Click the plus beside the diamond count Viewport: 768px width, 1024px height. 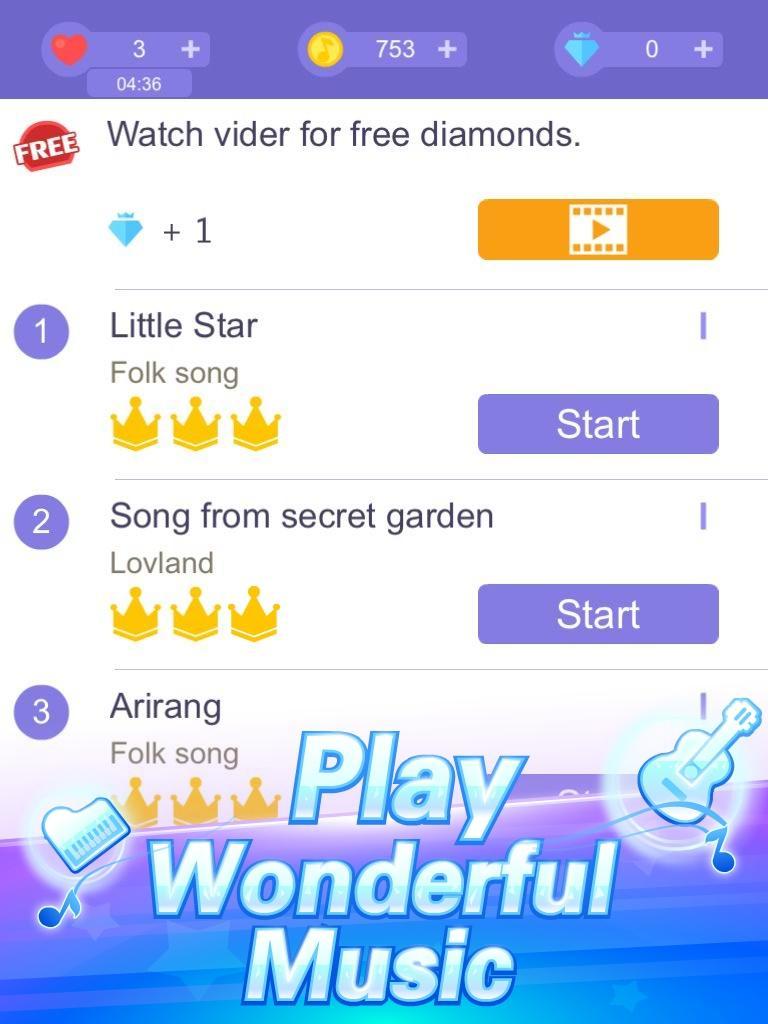704,47
